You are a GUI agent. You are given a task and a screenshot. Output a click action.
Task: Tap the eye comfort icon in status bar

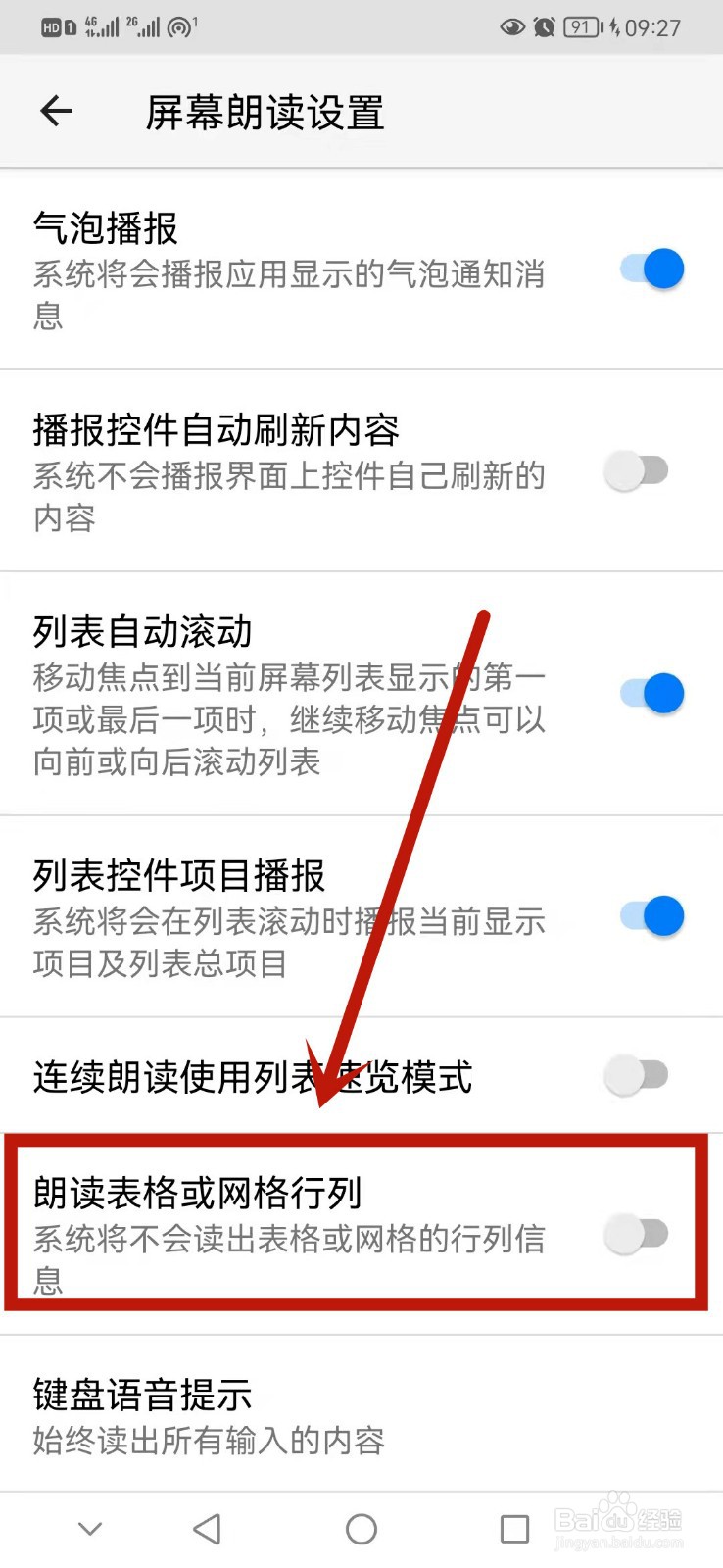tap(512, 27)
